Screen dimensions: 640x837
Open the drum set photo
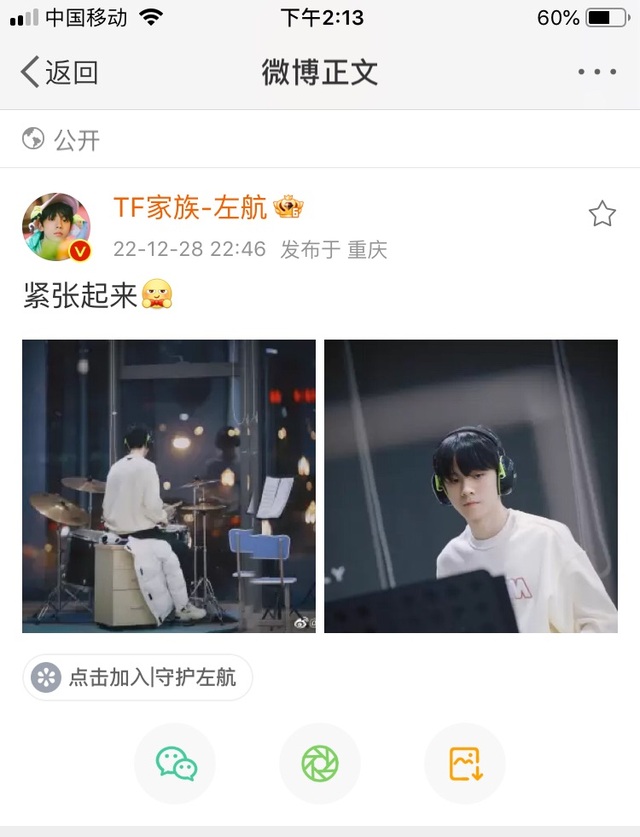pos(169,486)
